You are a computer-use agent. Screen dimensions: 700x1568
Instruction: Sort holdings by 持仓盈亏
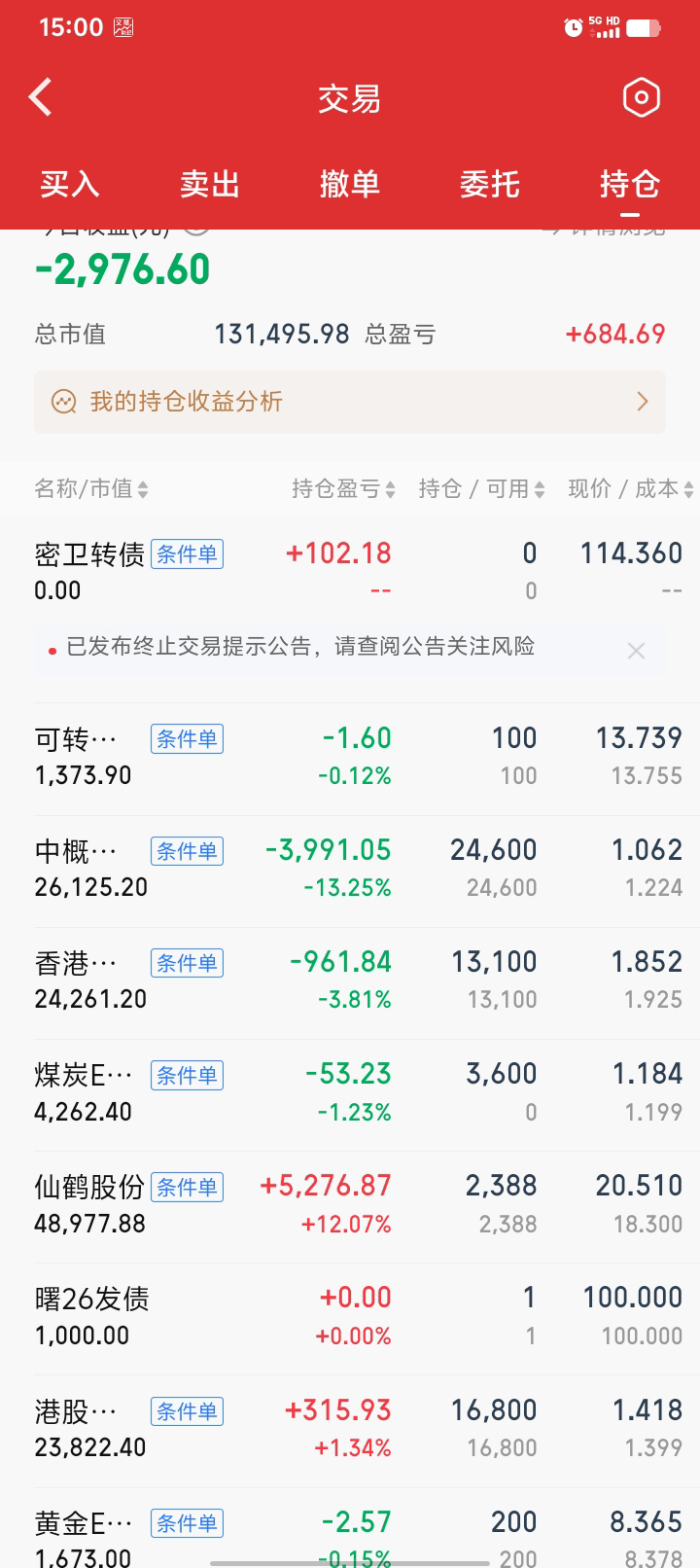[x=343, y=488]
